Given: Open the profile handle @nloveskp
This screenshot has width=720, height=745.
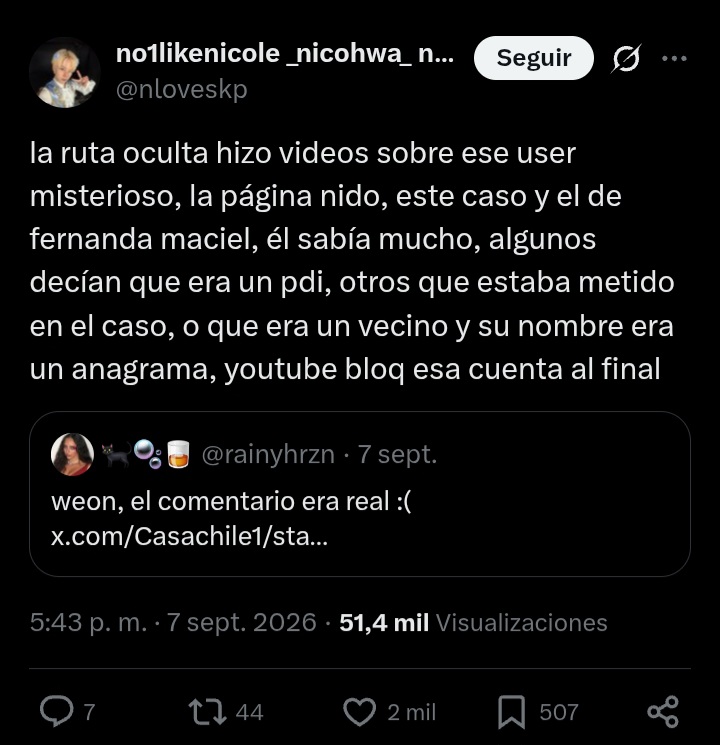Looking at the screenshot, I should pyautogui.click(x=182, y=89).
